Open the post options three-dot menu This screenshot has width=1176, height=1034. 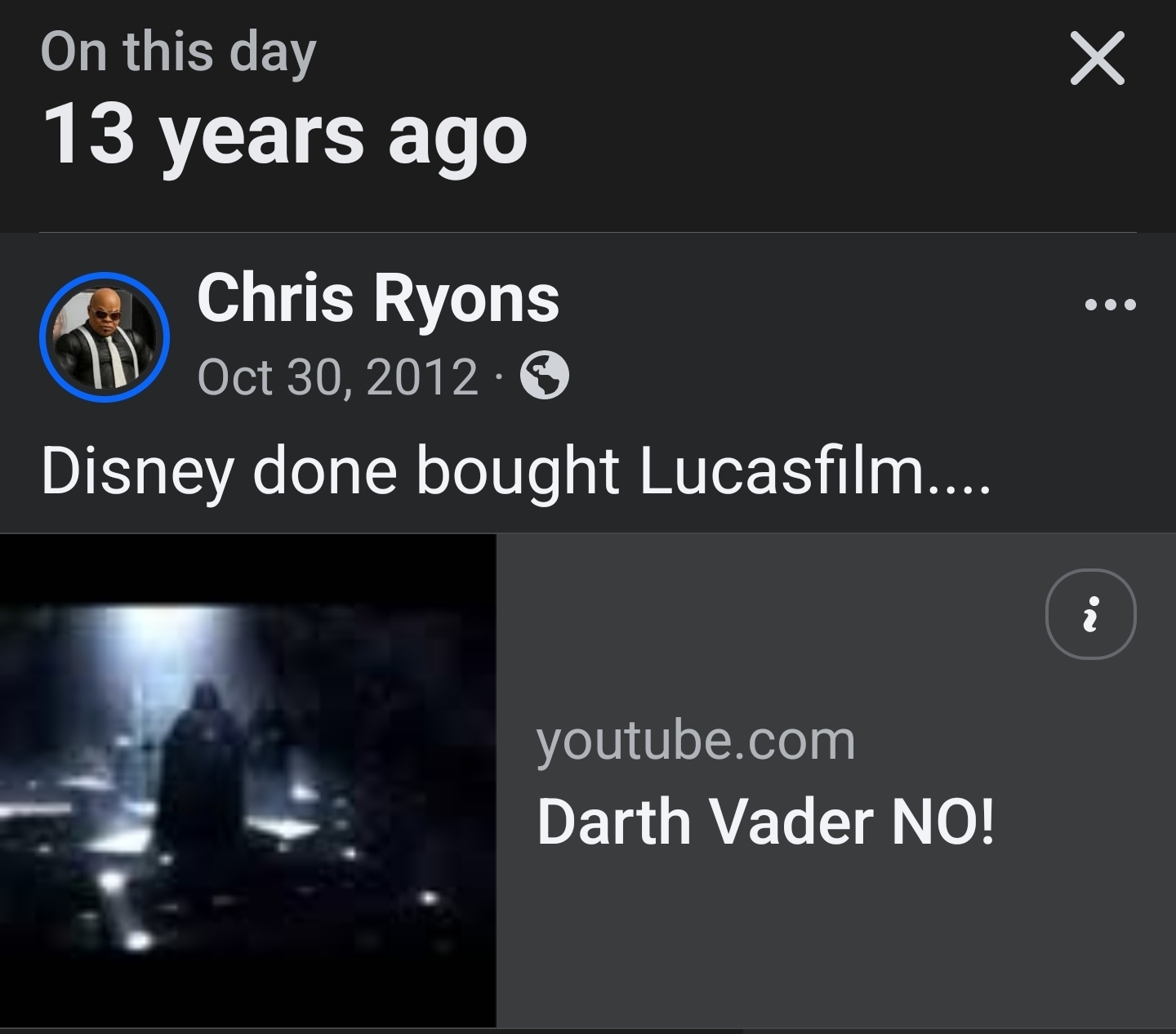click(1110, 305)
